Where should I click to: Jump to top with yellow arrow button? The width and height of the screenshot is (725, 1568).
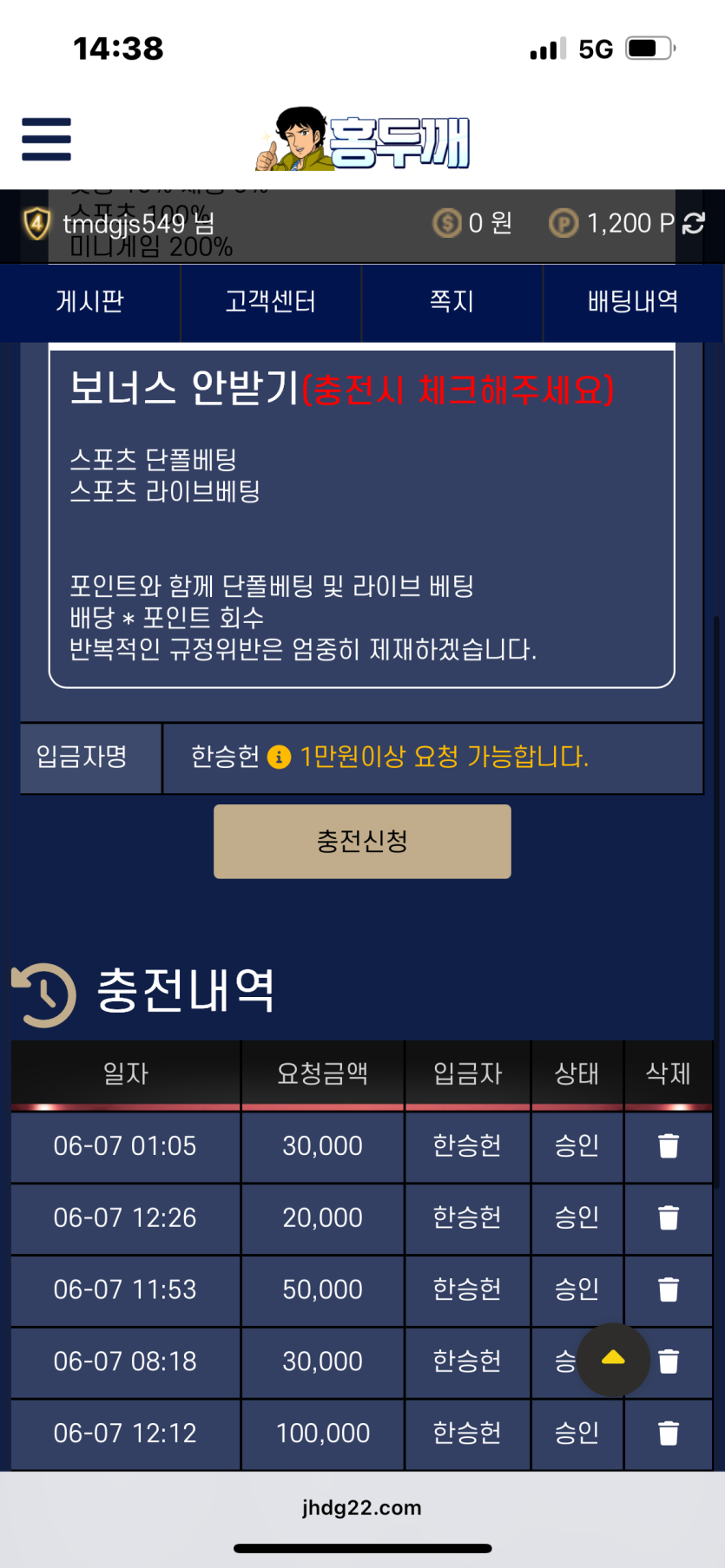613,1359
